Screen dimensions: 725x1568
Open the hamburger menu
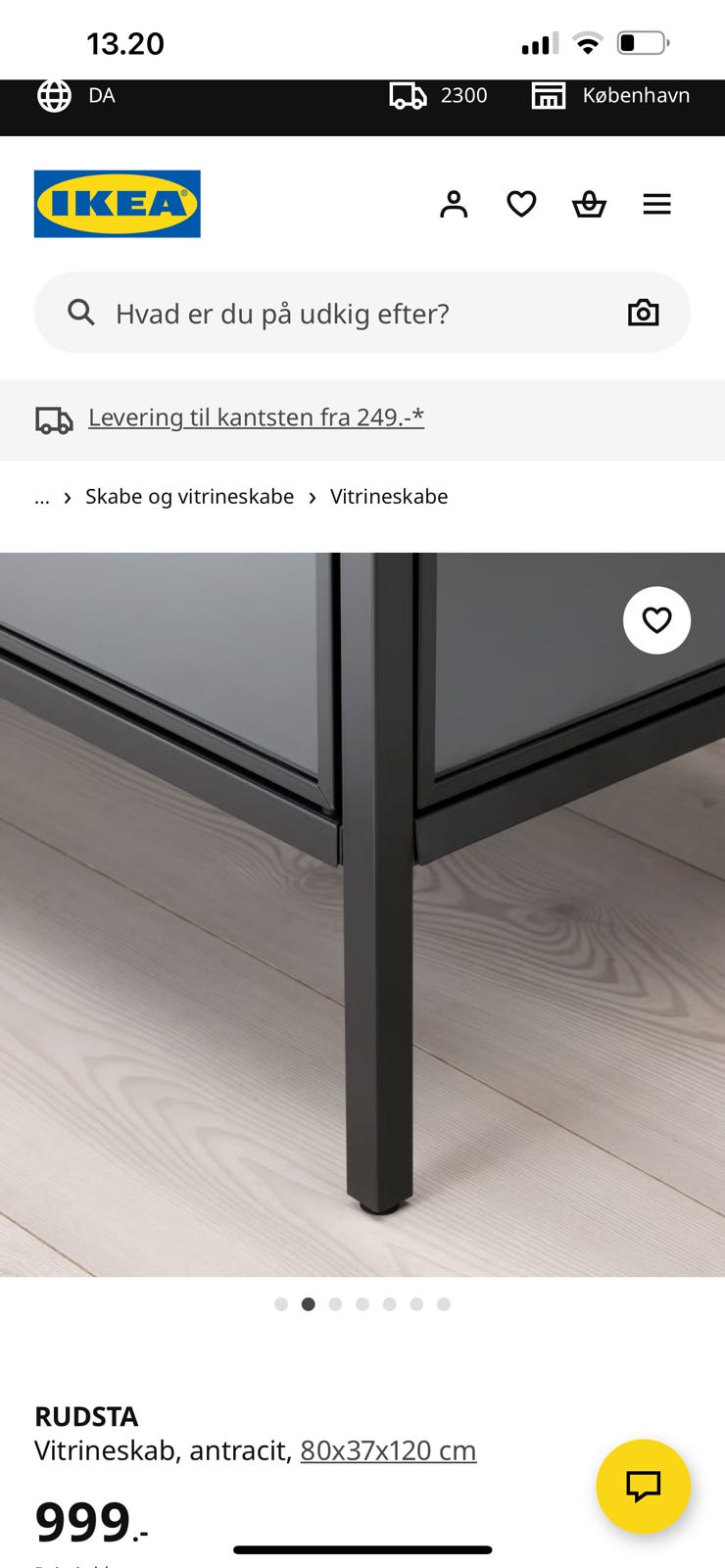(656, 204)
